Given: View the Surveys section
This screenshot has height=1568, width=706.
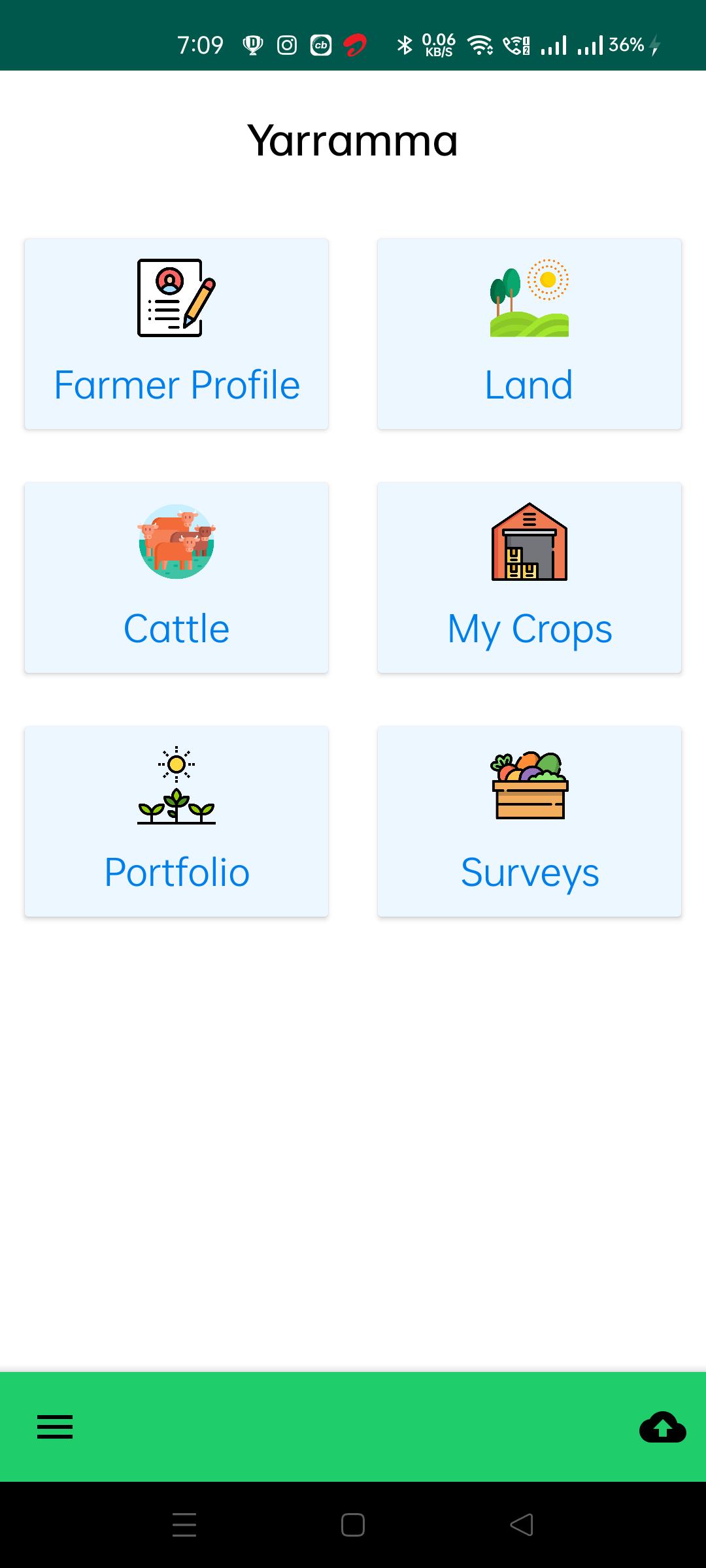Looking at the screenshot, I should [x=529, y=821].
